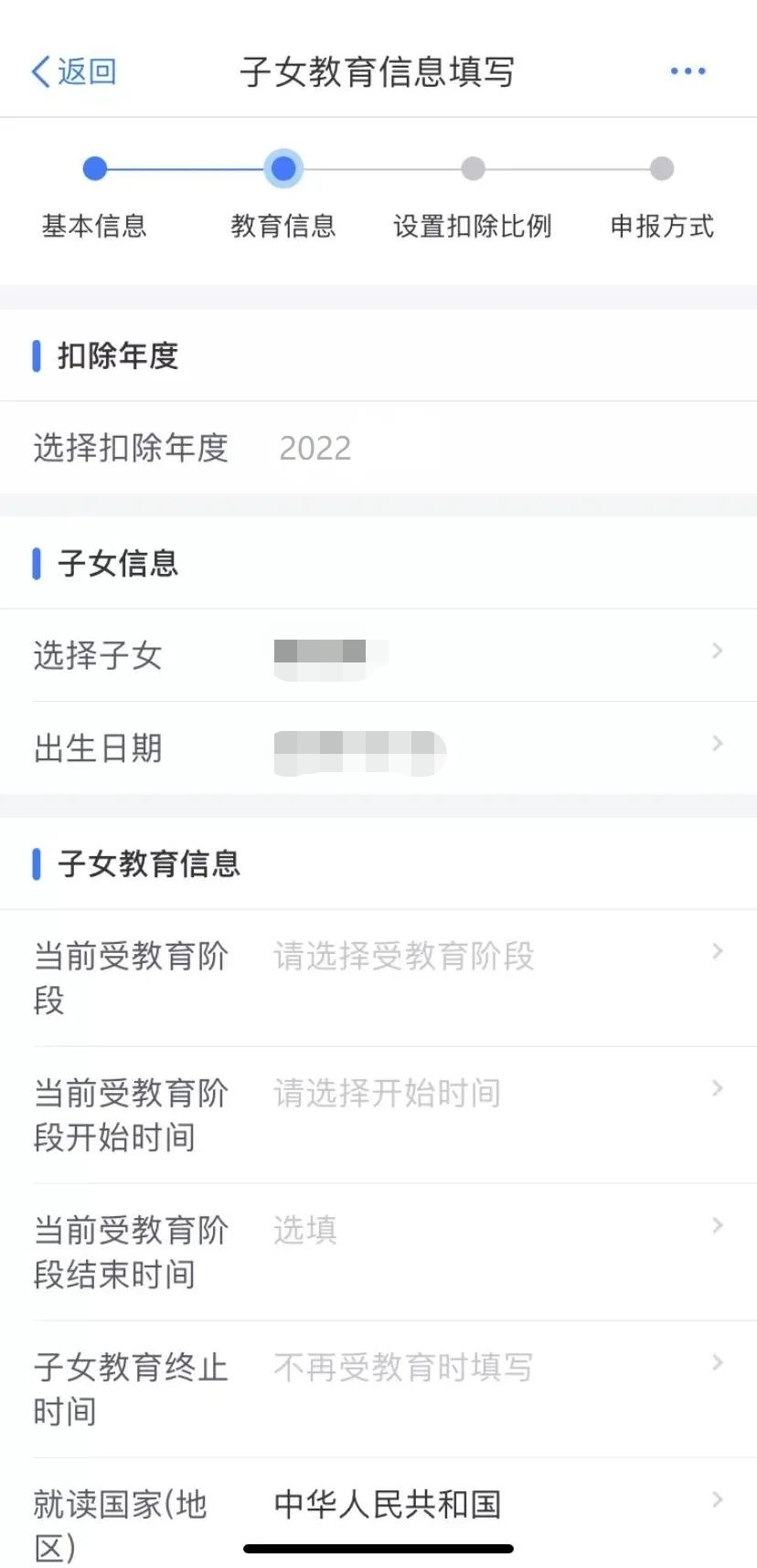The width and height of the screenshot is (757, 1568).
Task: Open the more options menu icon
Action: coord(688,71)
